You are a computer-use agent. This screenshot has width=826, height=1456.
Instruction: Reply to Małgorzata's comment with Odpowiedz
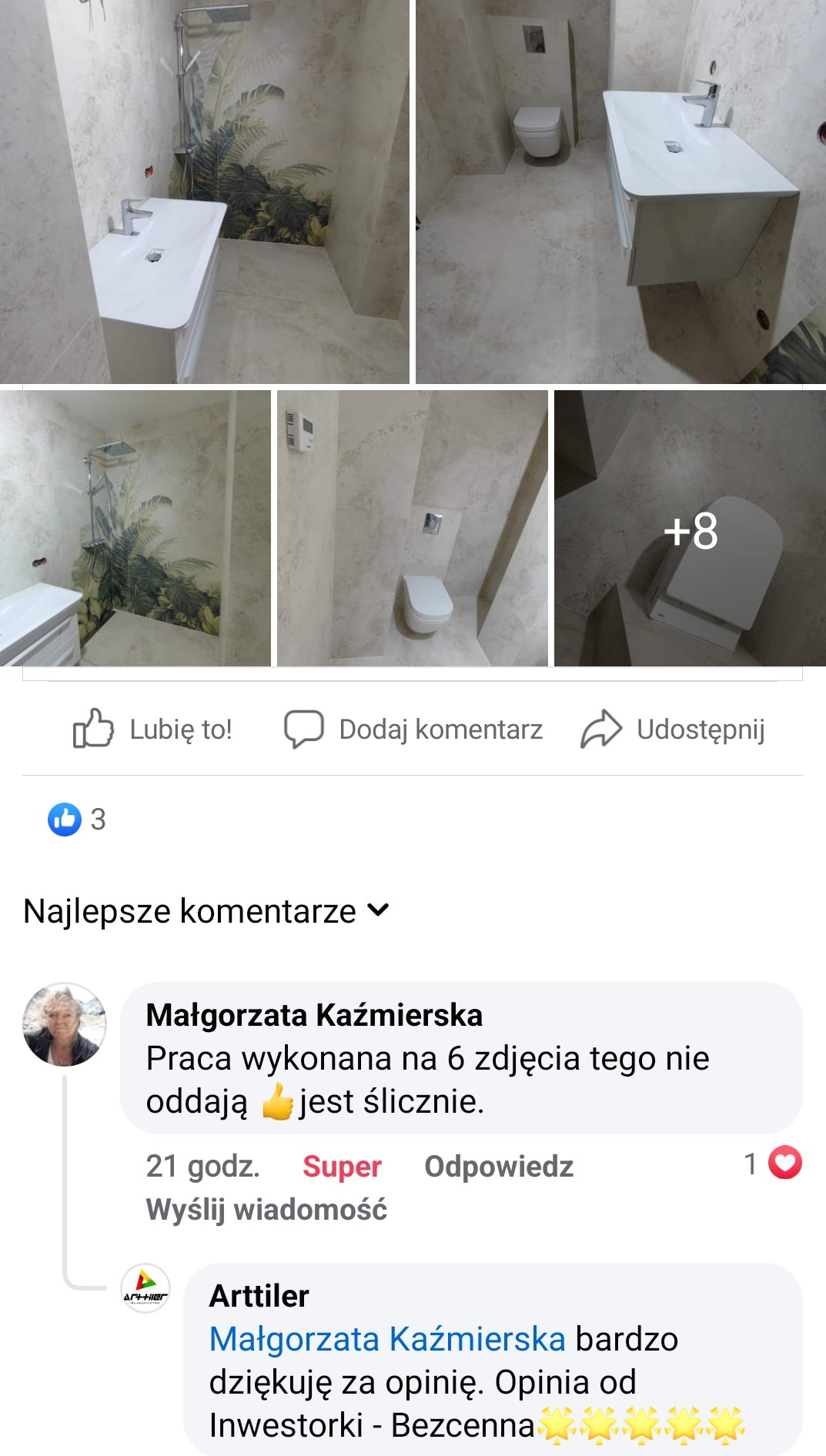pyautogui.click(x=499, y=1166)
